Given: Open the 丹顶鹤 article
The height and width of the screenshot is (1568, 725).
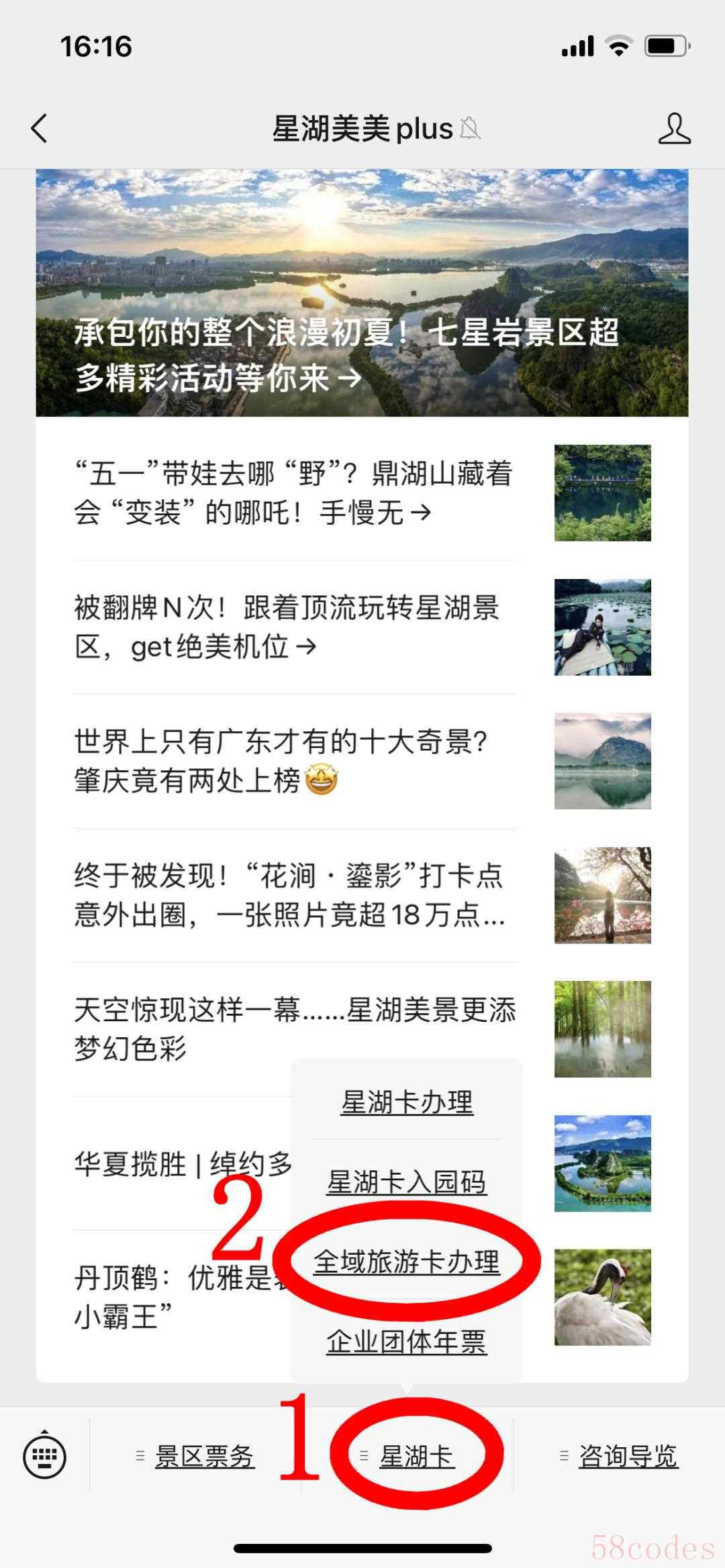Looking at the screenshot, I should point(175,1297).
